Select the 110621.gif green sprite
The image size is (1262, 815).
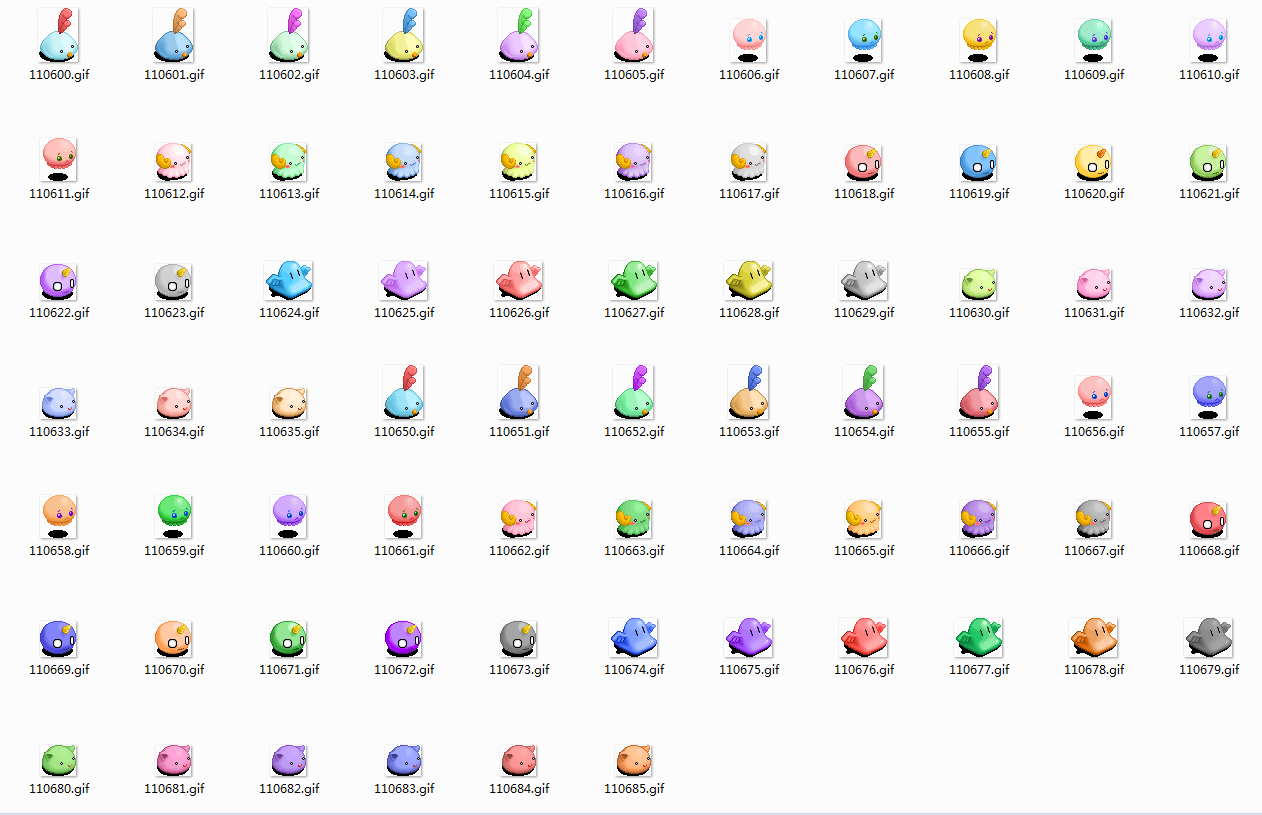[1209, 161]
